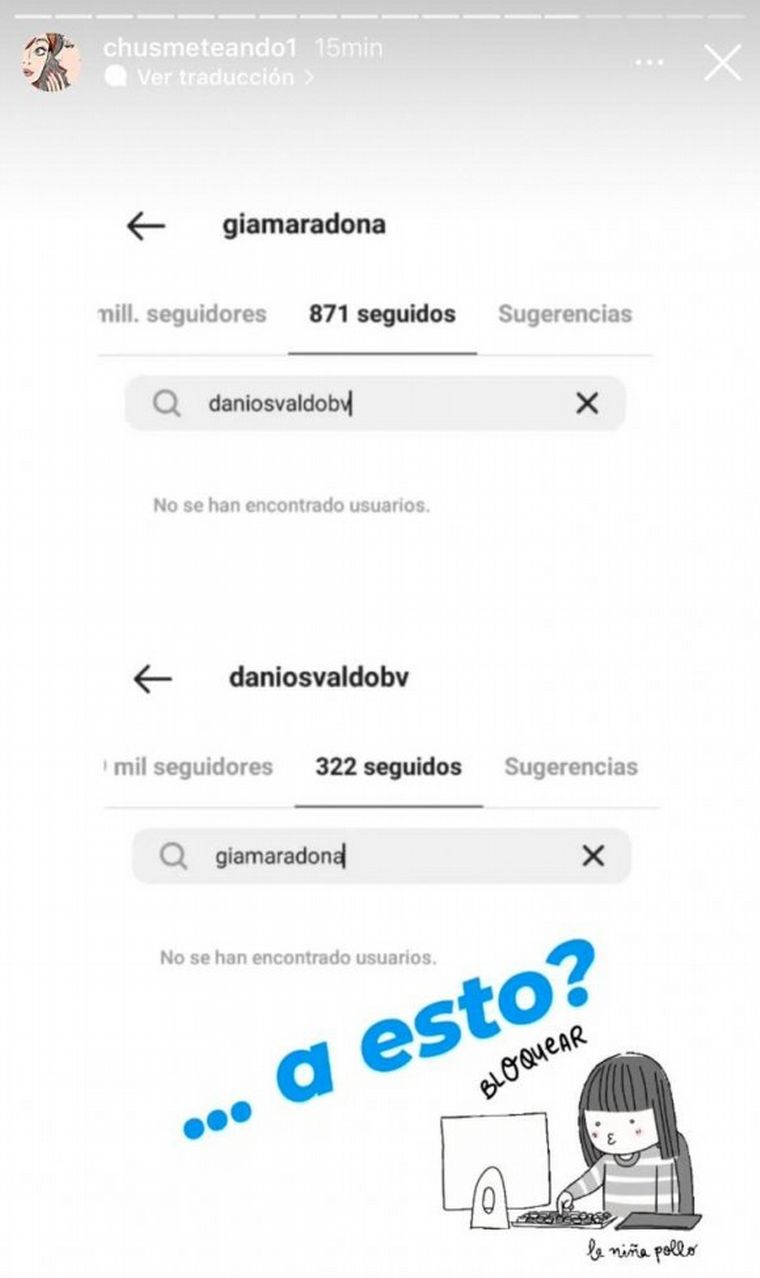Open the story overflow menu

[651, 62]
